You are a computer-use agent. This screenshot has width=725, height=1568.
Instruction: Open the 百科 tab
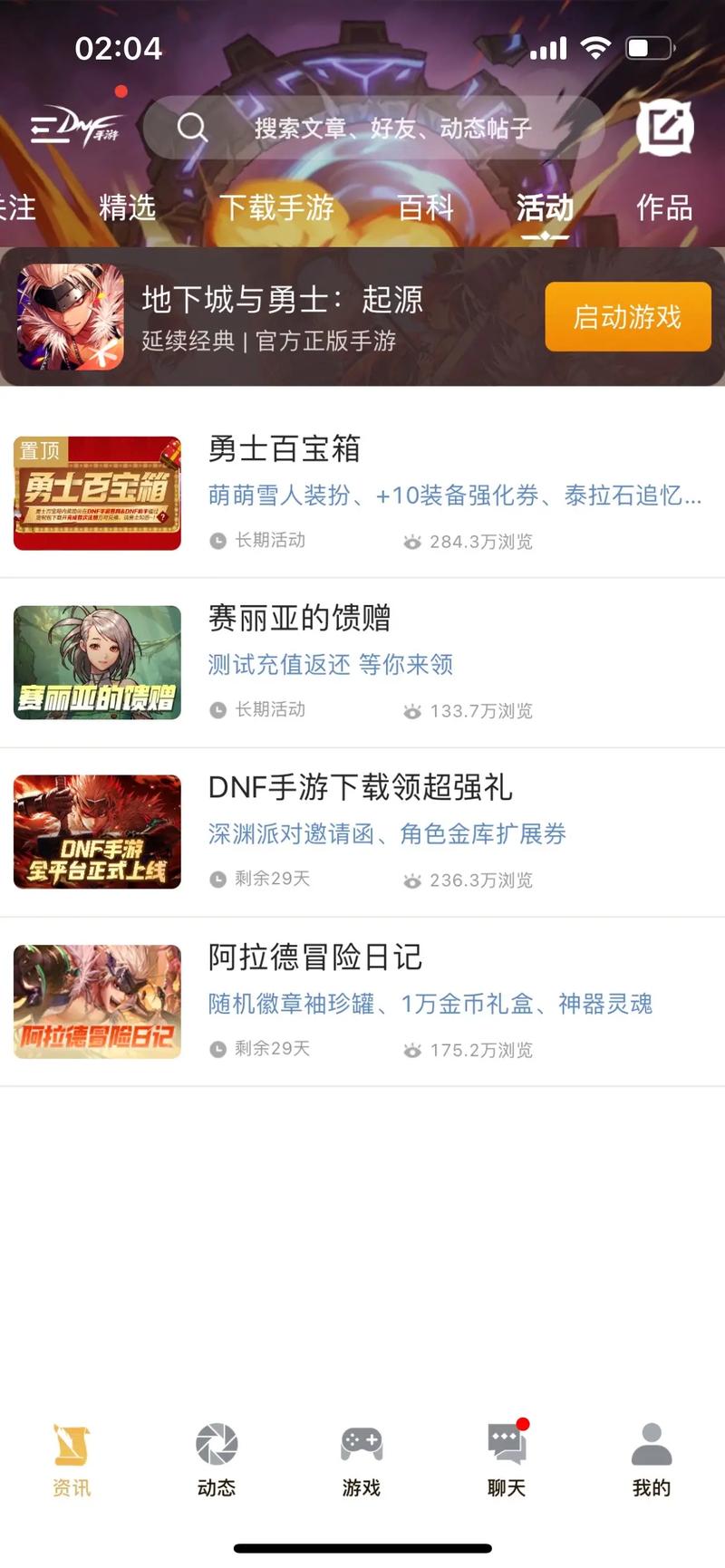pos(426,207)
